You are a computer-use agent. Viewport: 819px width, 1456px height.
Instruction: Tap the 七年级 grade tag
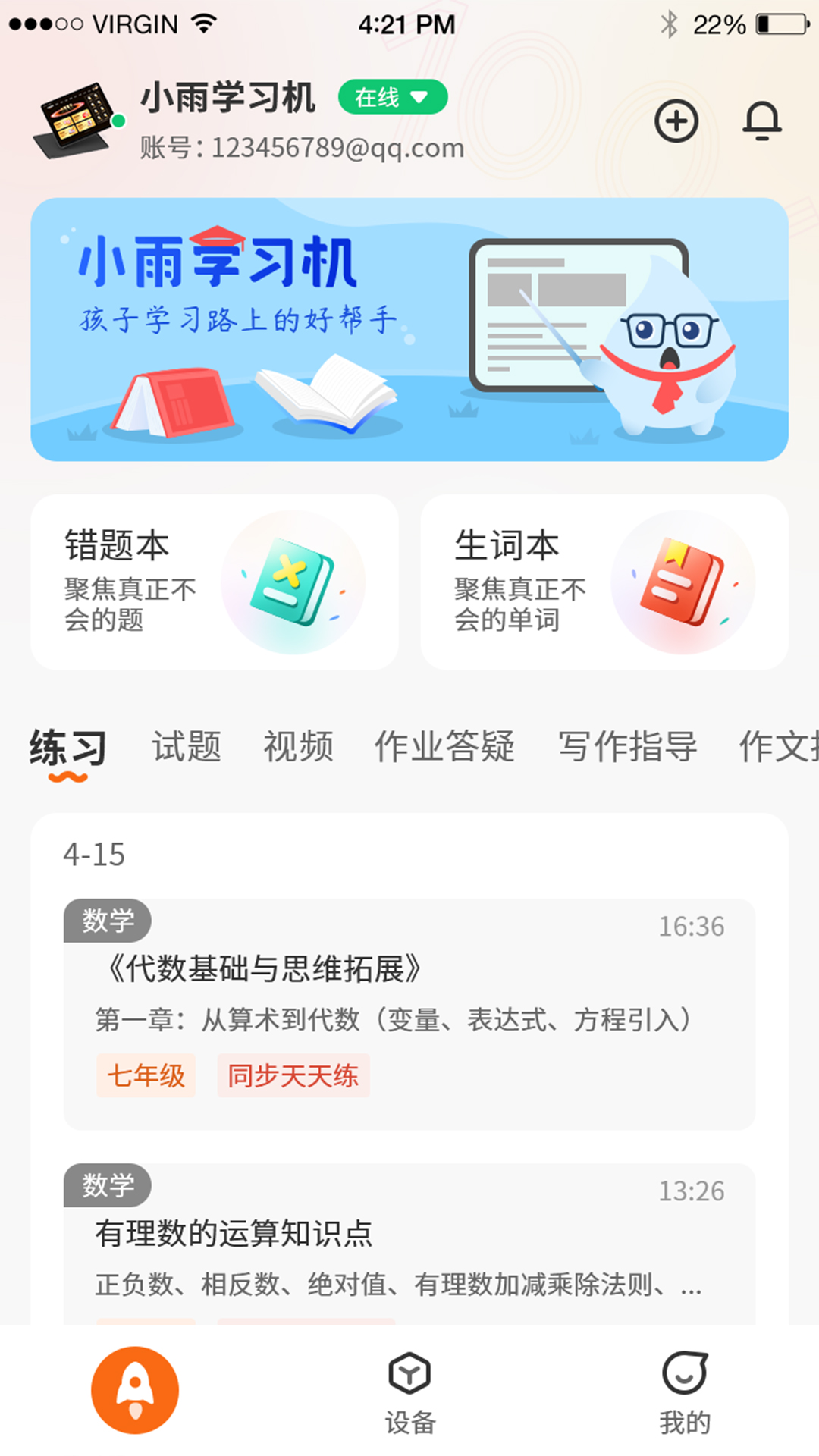[x=146, y=1076]
